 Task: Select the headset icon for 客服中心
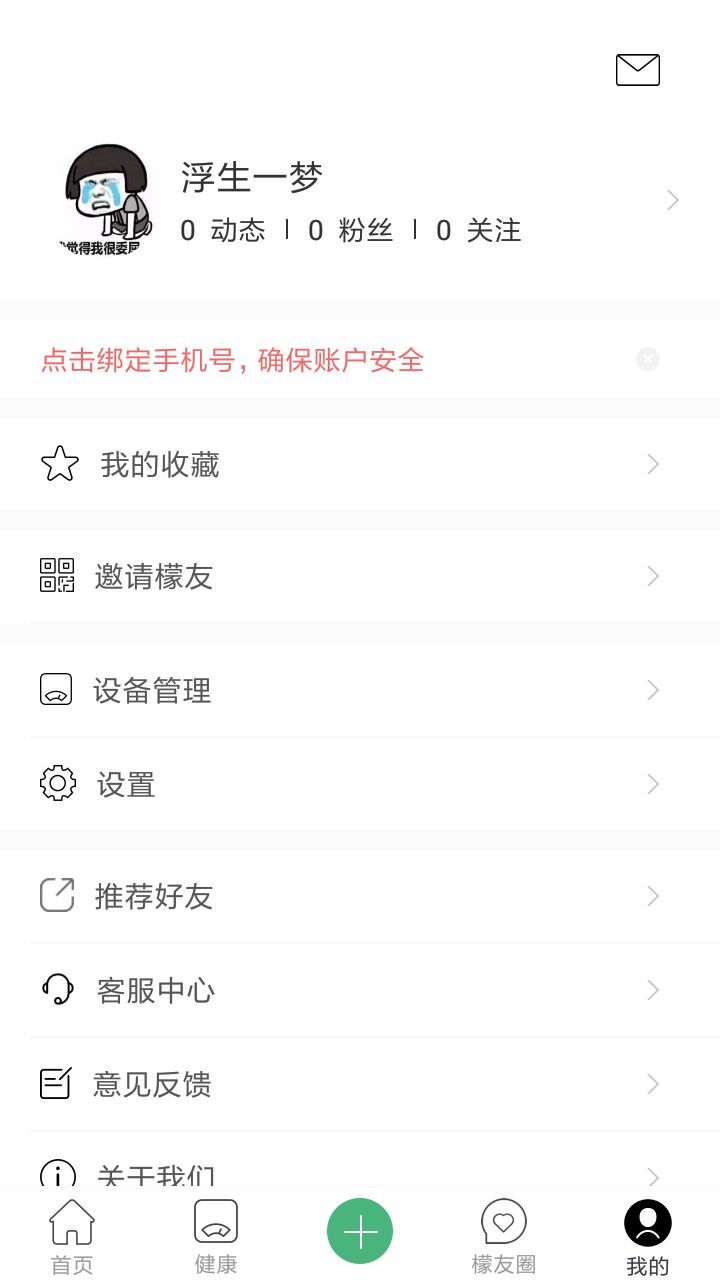click(57, 989)
